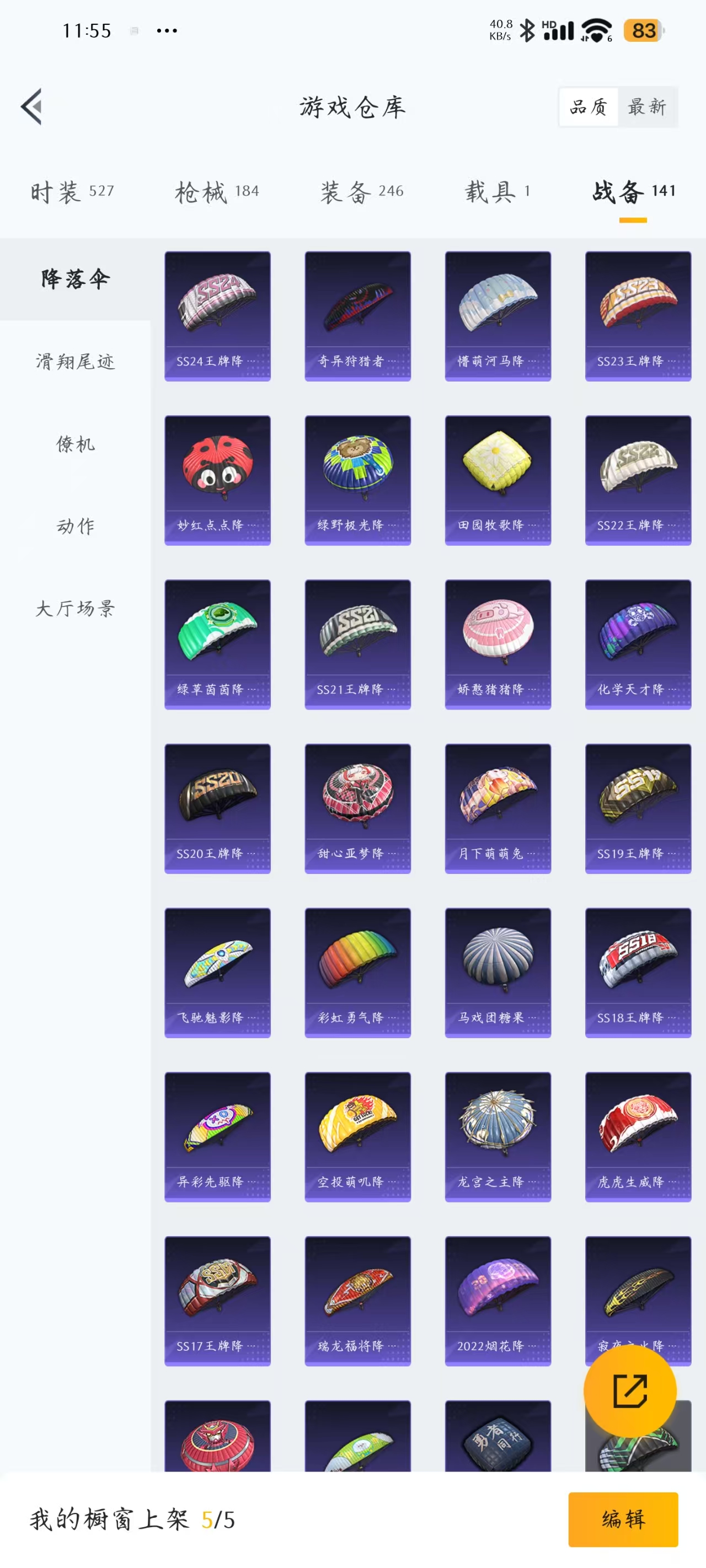Switch to the 装备 tab

pos(362,192)
